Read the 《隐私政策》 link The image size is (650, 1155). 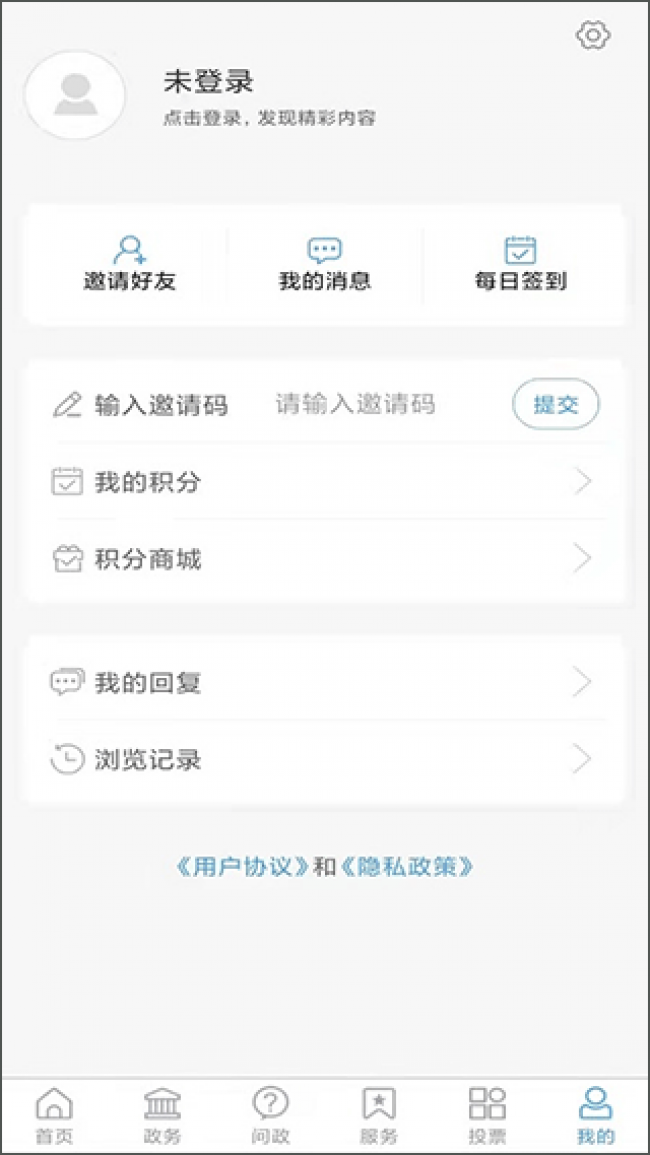click(x=407, y=867)
